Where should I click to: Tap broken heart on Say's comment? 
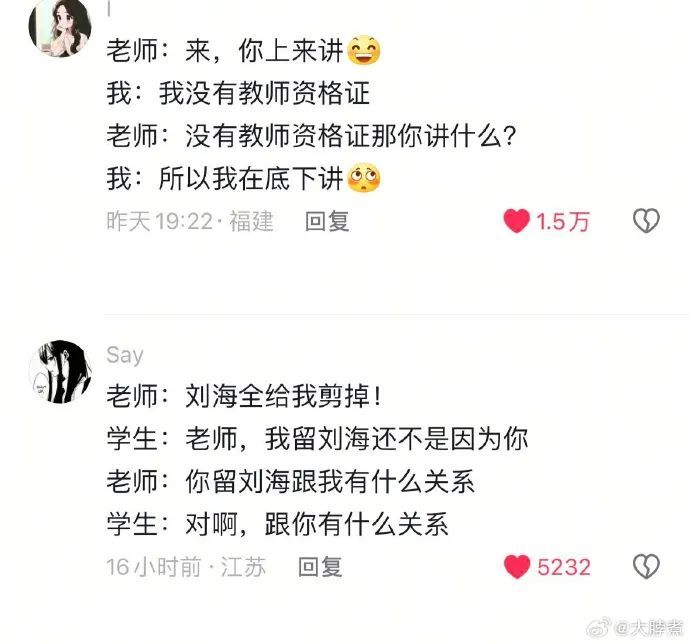pos(647,567)
